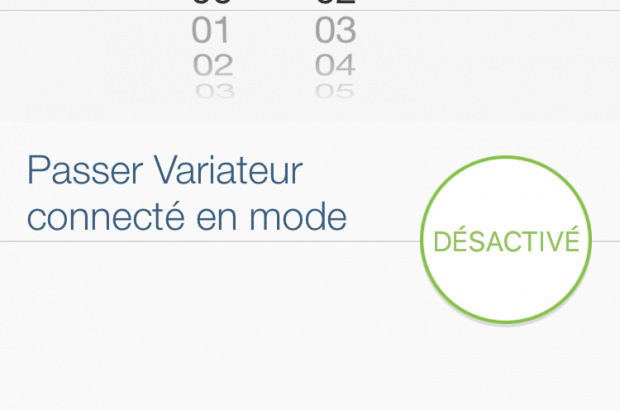The image size is (620, 410).
Task: Select 01 in the hours picker
Action: point(211,32)
